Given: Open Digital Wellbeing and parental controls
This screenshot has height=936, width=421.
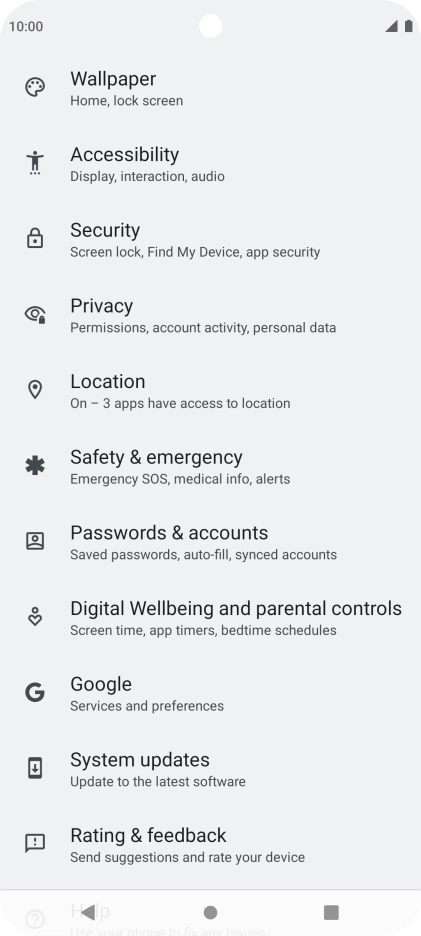Looking at the screenshot, I should 210,618.
